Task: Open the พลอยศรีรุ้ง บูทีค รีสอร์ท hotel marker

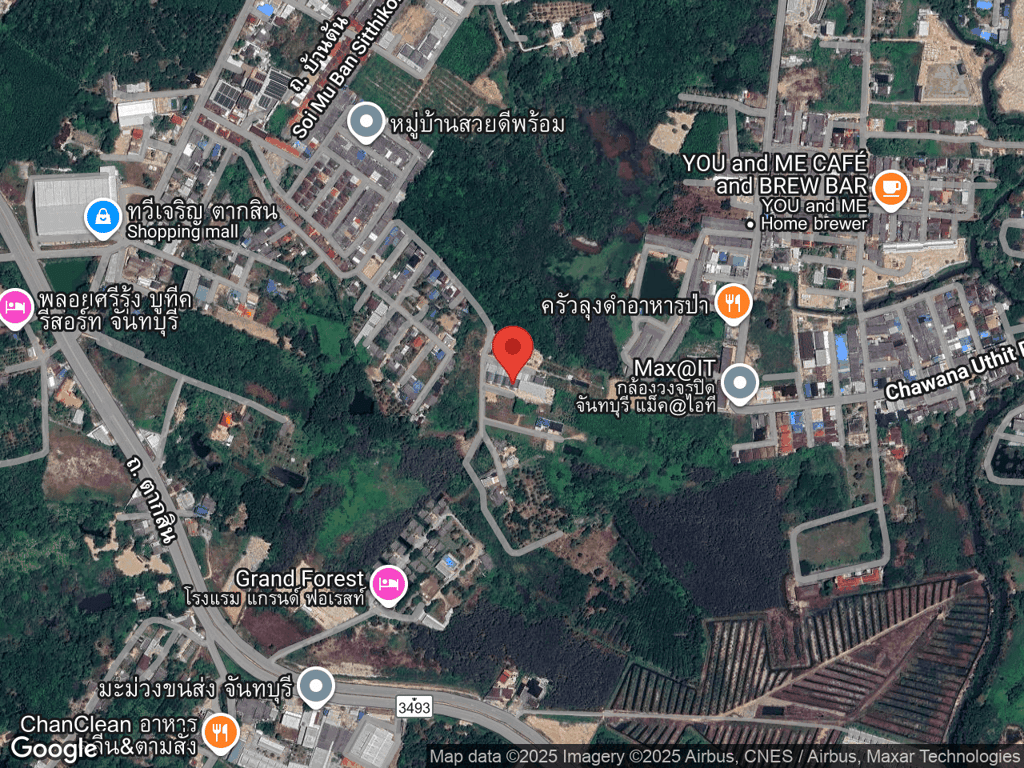Action: pos(14,307)
